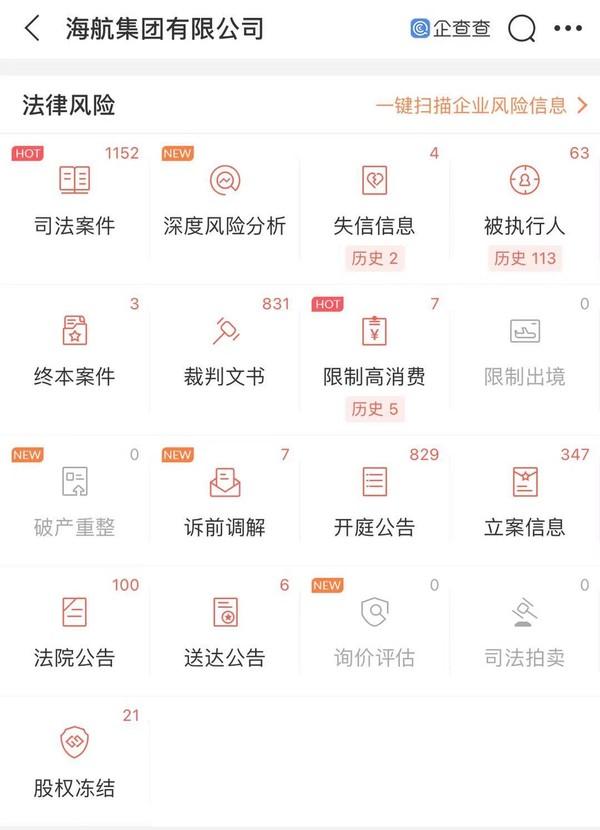Viewport: 600px width, 830px height.
Task: Open the three-dot overflow menu
Action: point(567,29)
